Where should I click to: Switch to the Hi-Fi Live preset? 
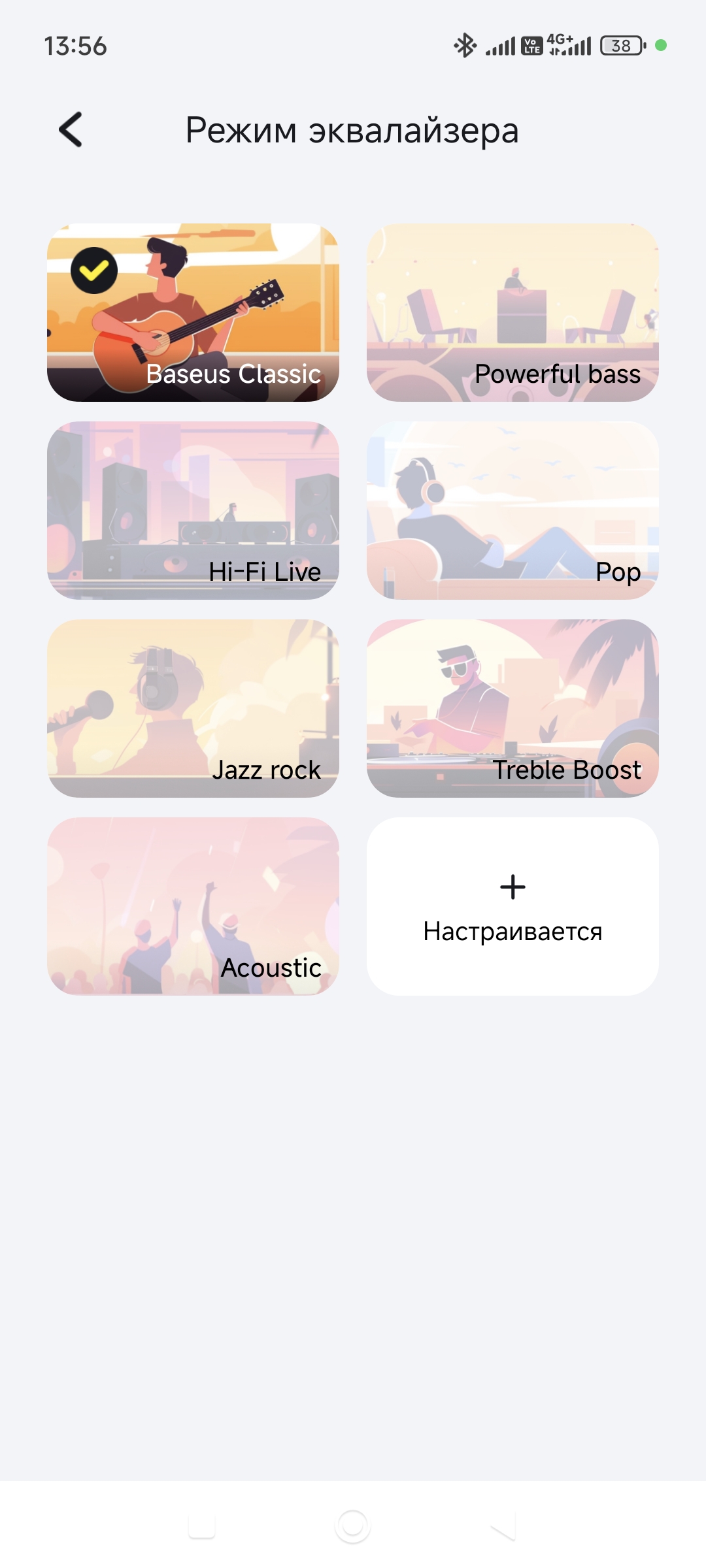(x=193, y=510)
